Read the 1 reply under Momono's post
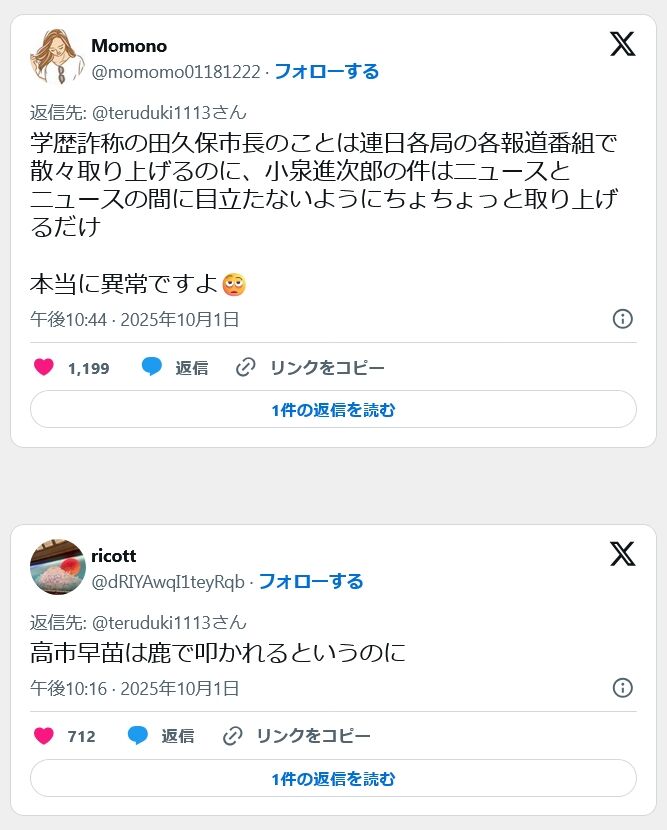The height and width of the screenshot is (830, 667). [x=333, y=409]
